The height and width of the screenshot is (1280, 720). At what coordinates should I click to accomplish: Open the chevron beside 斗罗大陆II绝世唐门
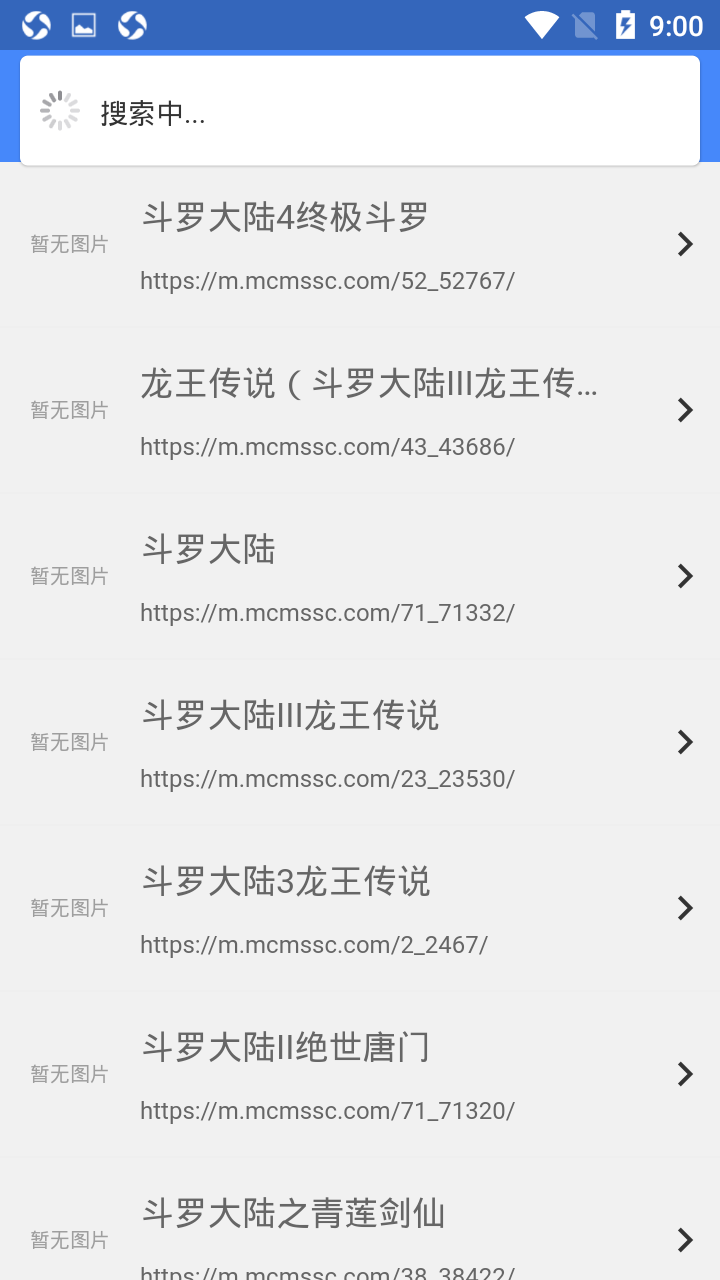coord(685,1074)
